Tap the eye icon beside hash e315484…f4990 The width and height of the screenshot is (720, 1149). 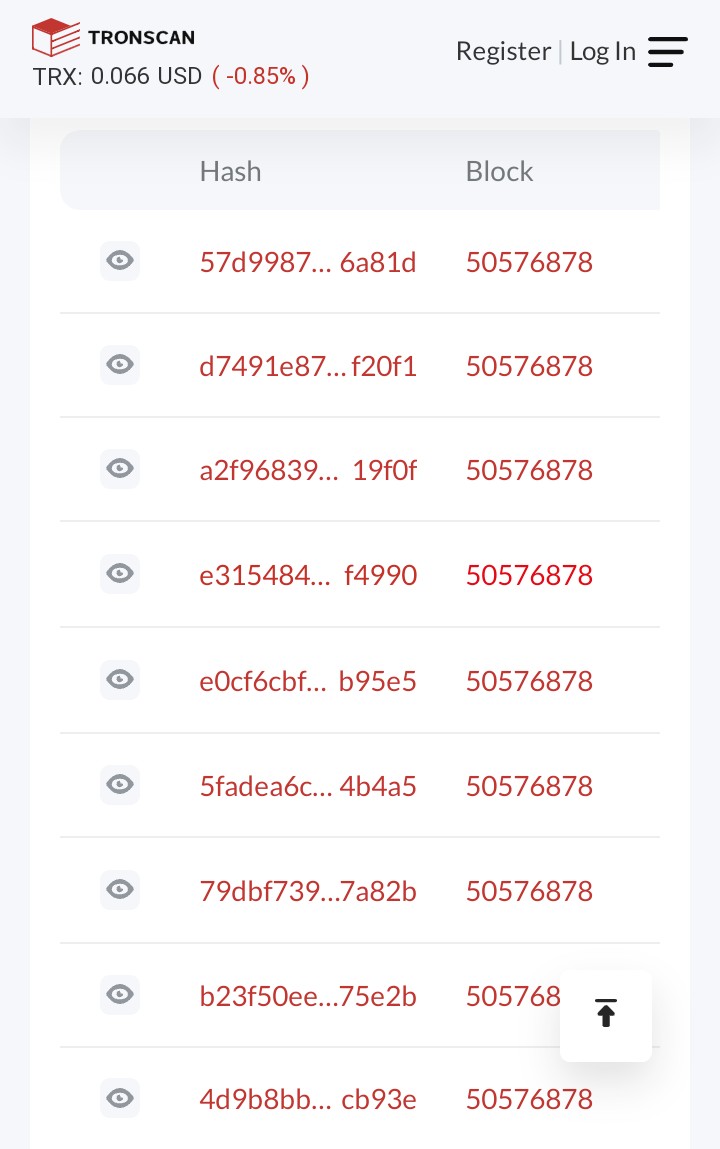(120, 573)
